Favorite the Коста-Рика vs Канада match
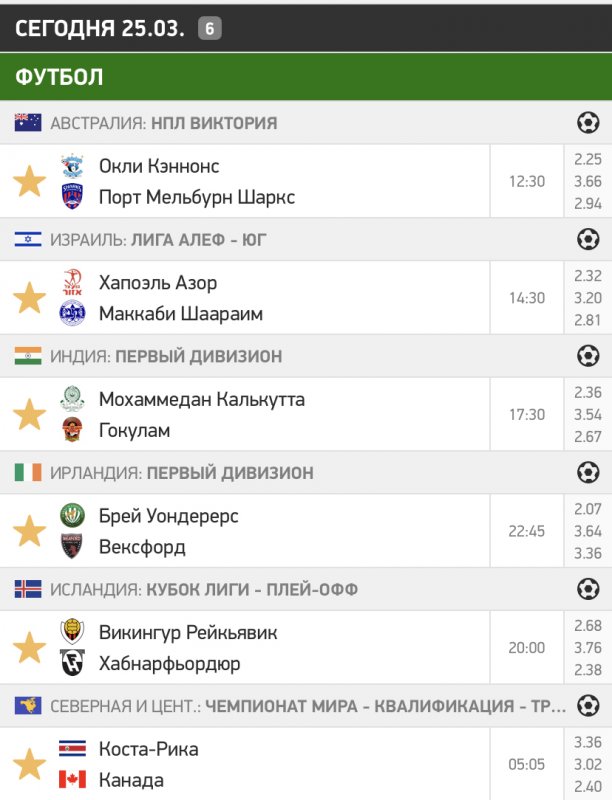The width and height of the screenshot is (612, 800). (x=29, y=764)
